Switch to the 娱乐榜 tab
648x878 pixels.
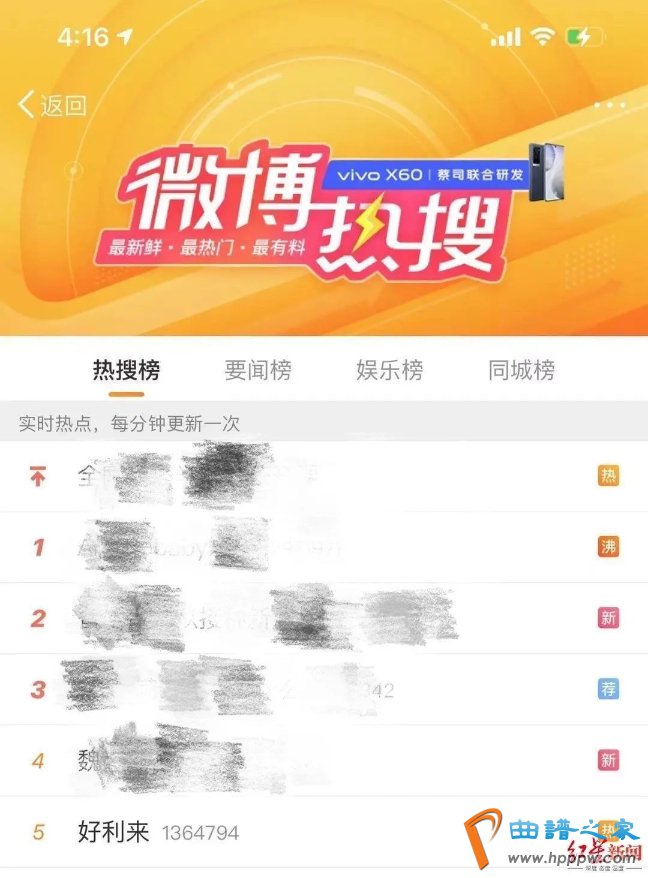390,371
